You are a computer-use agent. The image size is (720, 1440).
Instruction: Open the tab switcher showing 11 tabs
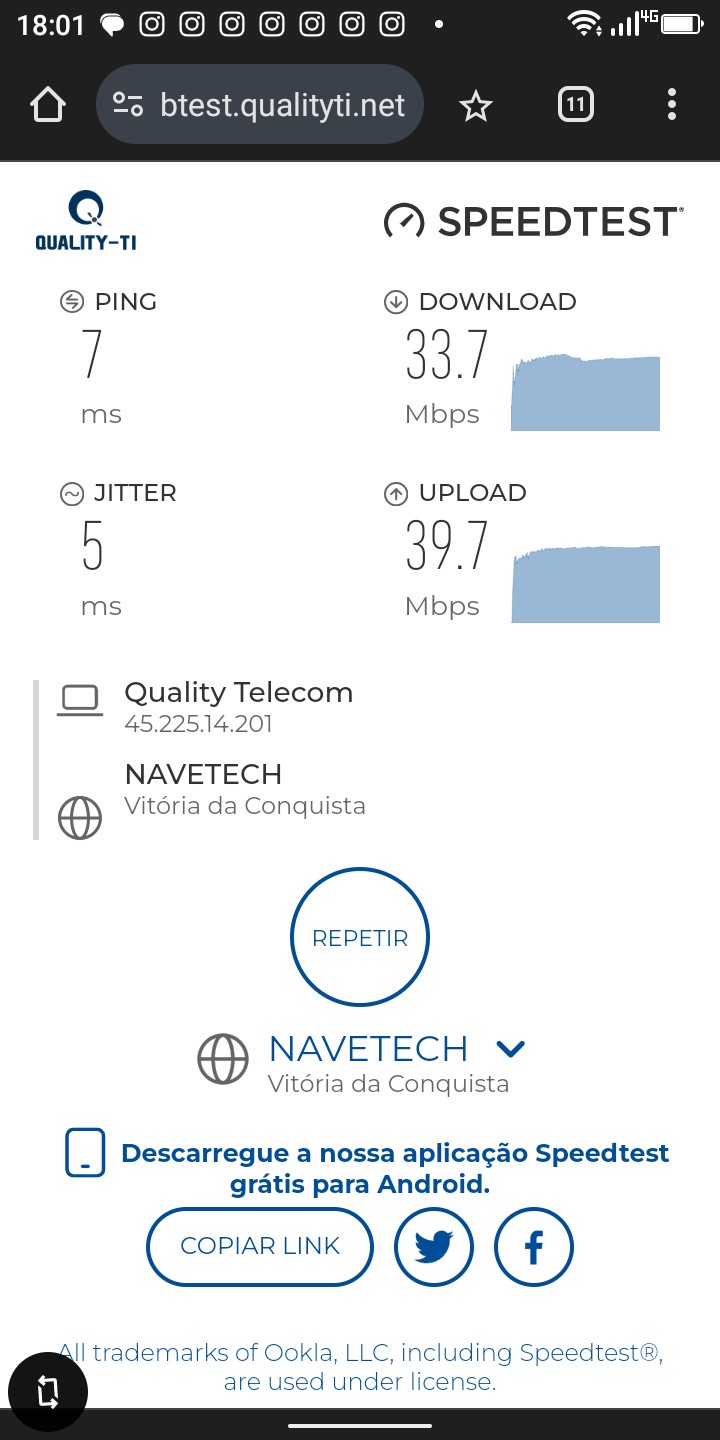tap(575, 104)
